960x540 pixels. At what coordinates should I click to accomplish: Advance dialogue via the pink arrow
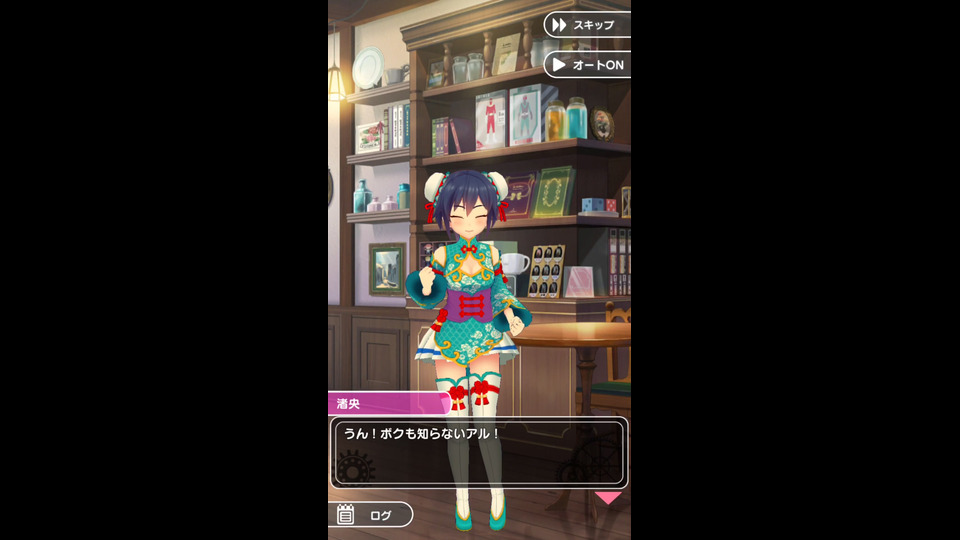608,497
